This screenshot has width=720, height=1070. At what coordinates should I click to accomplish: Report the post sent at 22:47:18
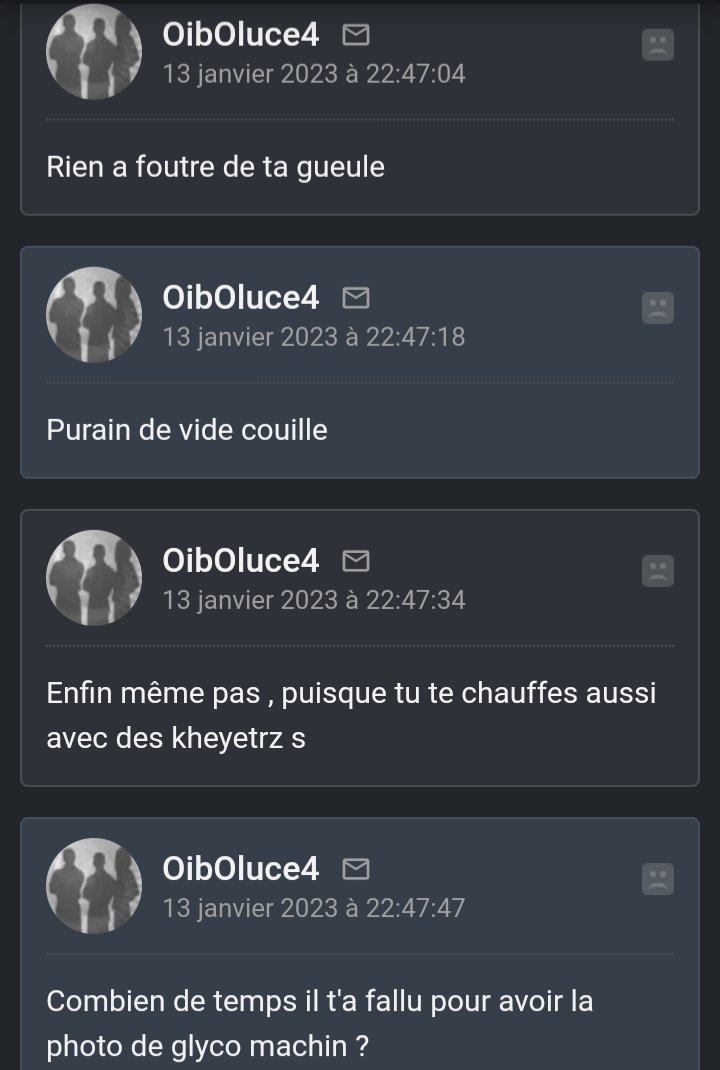pyautogui.click(x=657, y=307)
